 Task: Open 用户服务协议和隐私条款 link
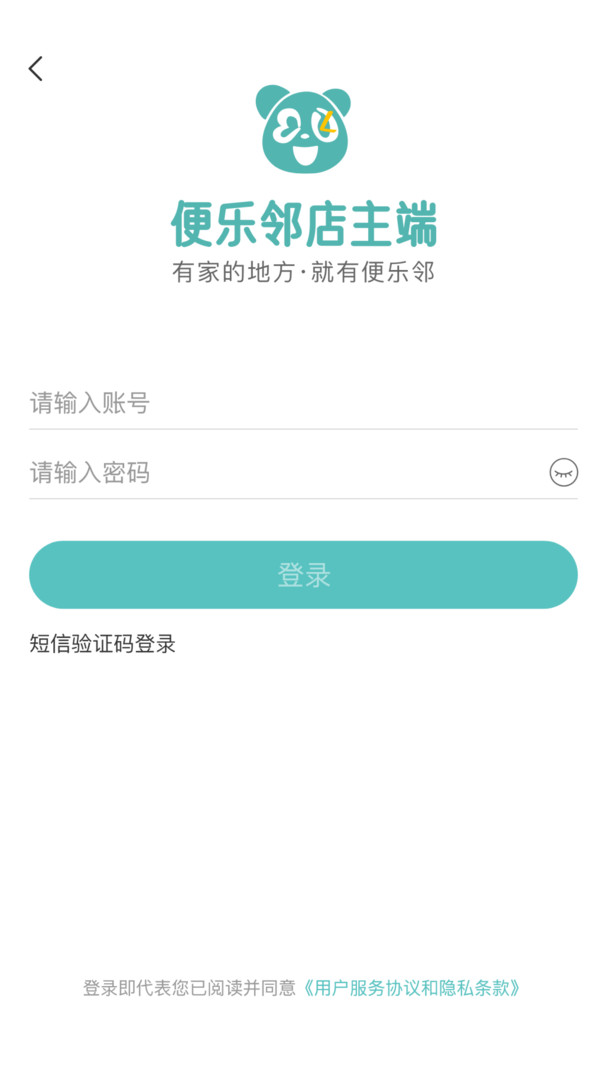[412, 988]
